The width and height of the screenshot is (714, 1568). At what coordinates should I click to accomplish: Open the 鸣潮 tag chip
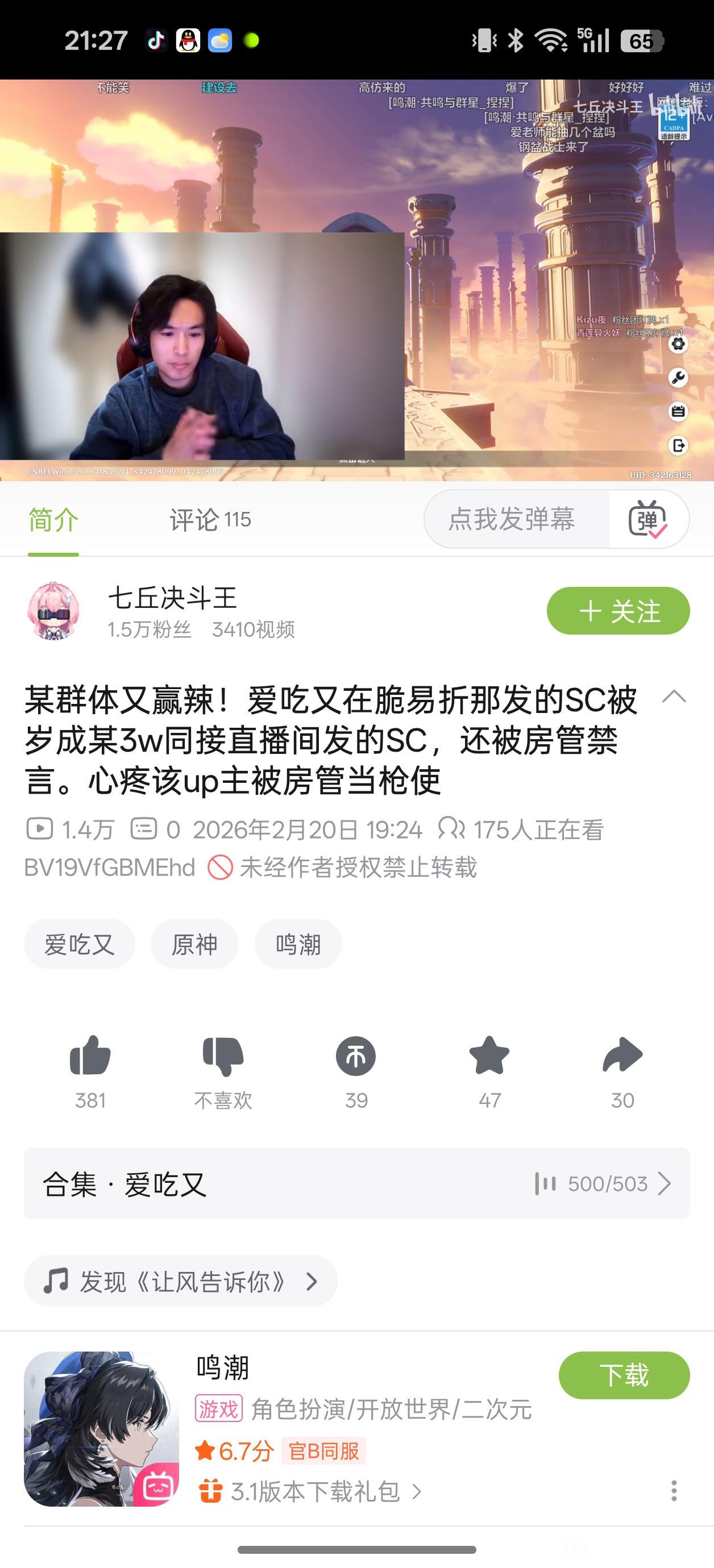(298, 944)
